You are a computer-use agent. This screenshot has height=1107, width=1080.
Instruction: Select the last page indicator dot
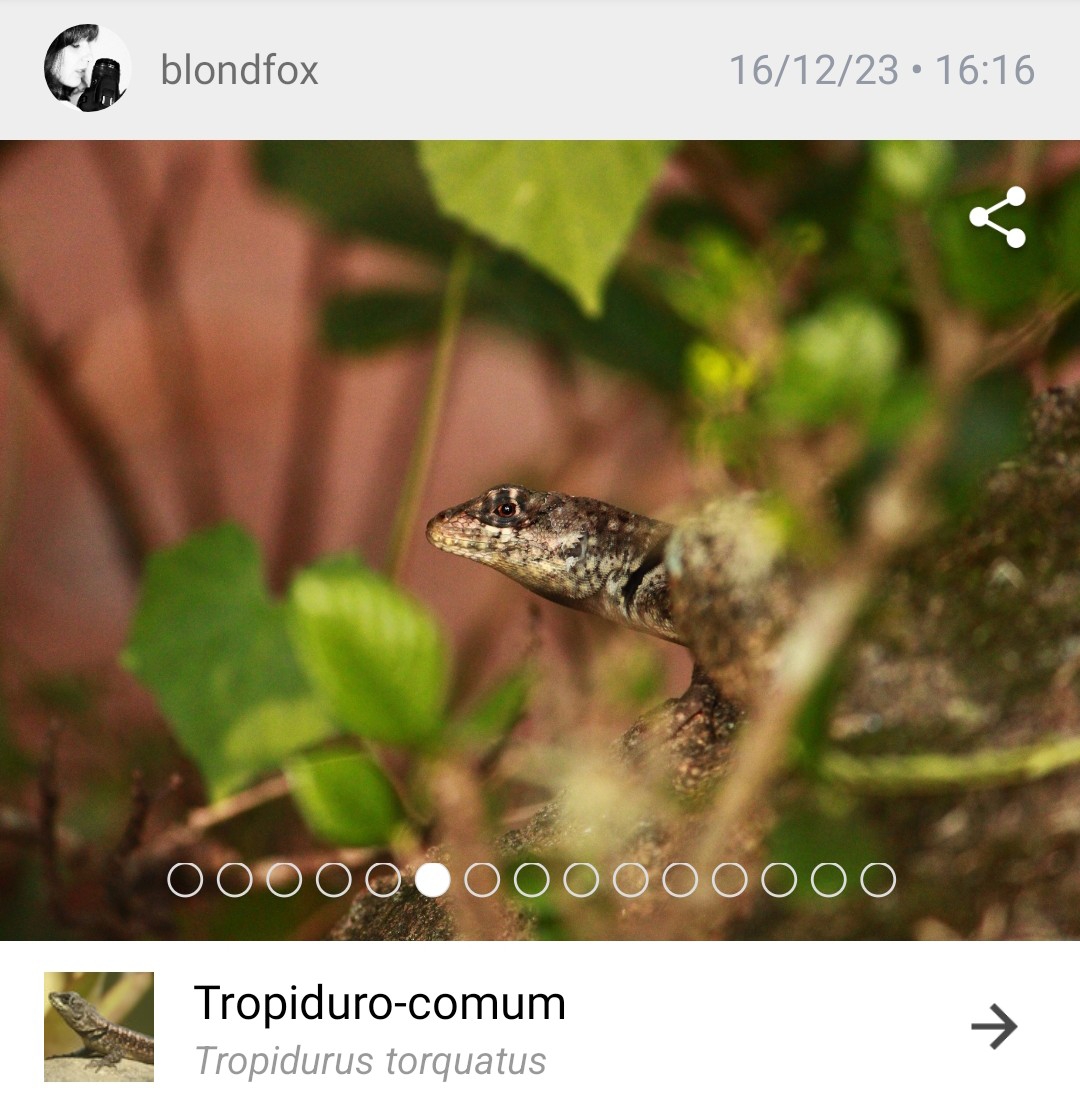pyautogui.click(x=878, y=880)
